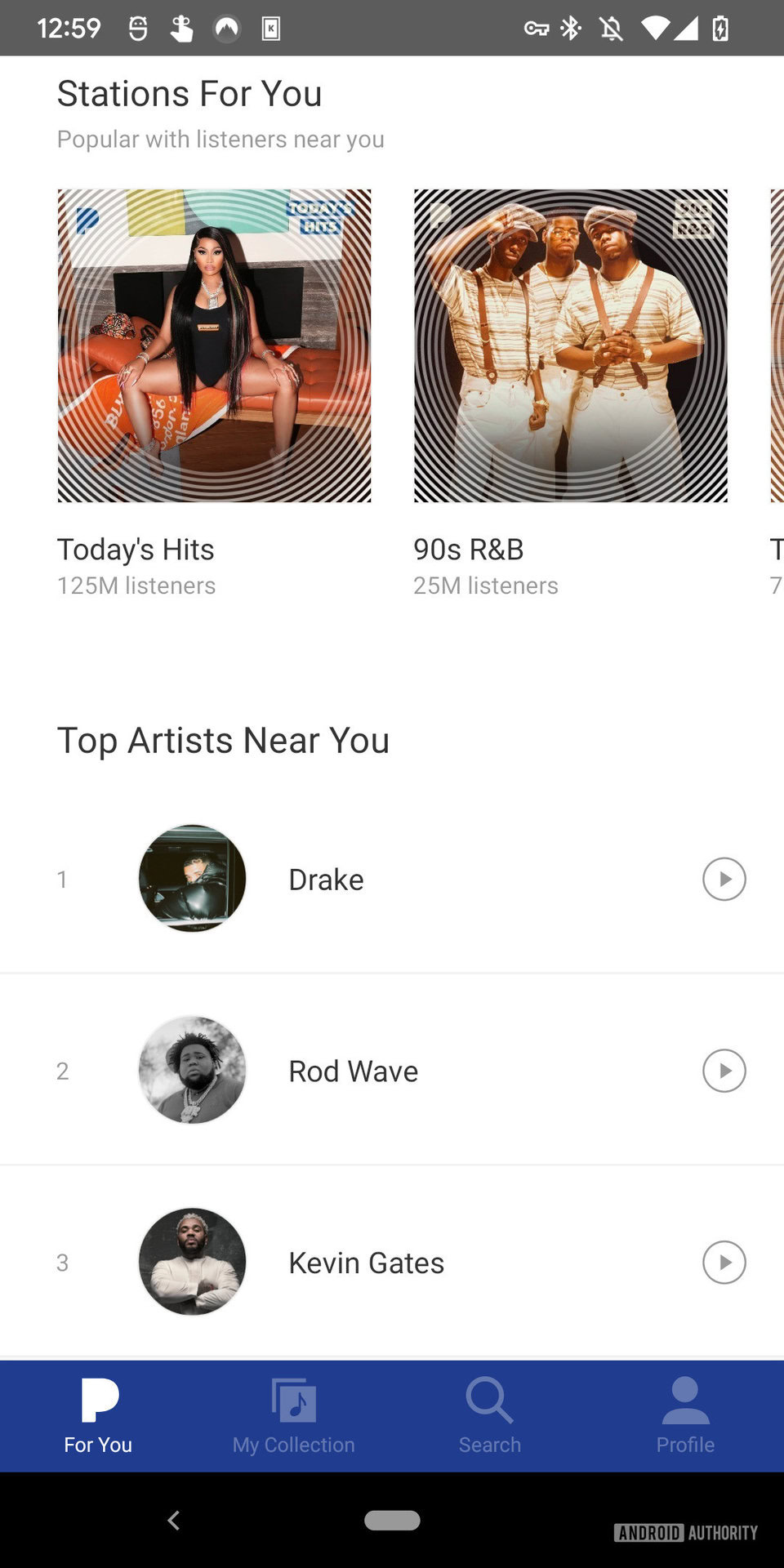Screen dimensions: 784x1568
Task: Select Kevin Gates from top artists
Action: pos(366,1263)
